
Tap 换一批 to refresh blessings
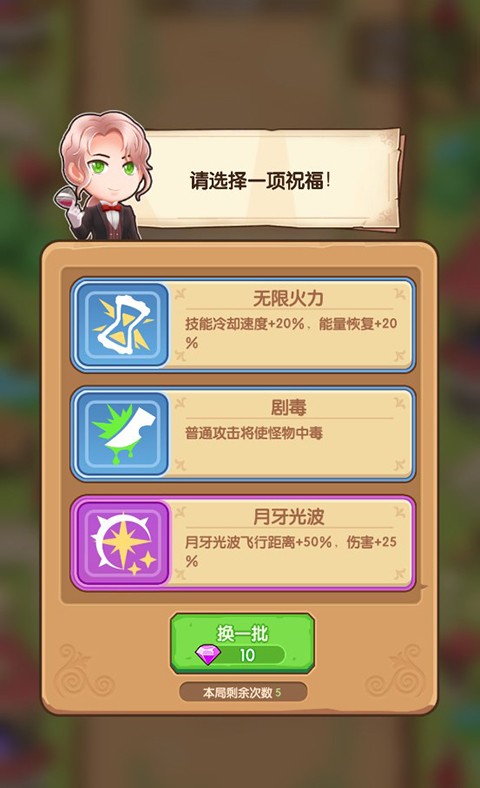pyautogui.click(x=243, y=643)
